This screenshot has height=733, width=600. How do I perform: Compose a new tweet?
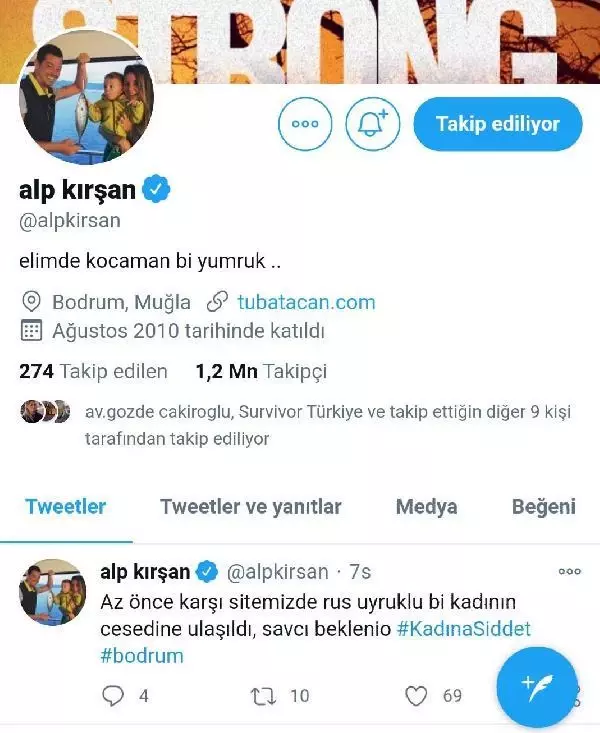click(537, 687)
